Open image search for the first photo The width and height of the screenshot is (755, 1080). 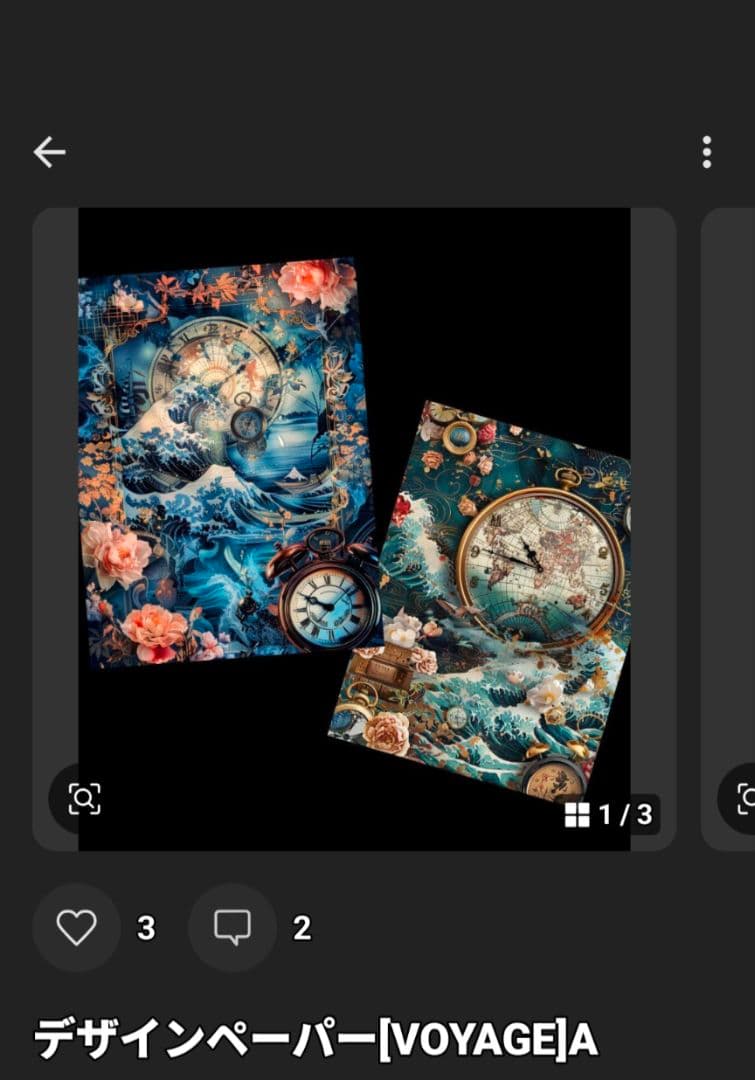84,798
